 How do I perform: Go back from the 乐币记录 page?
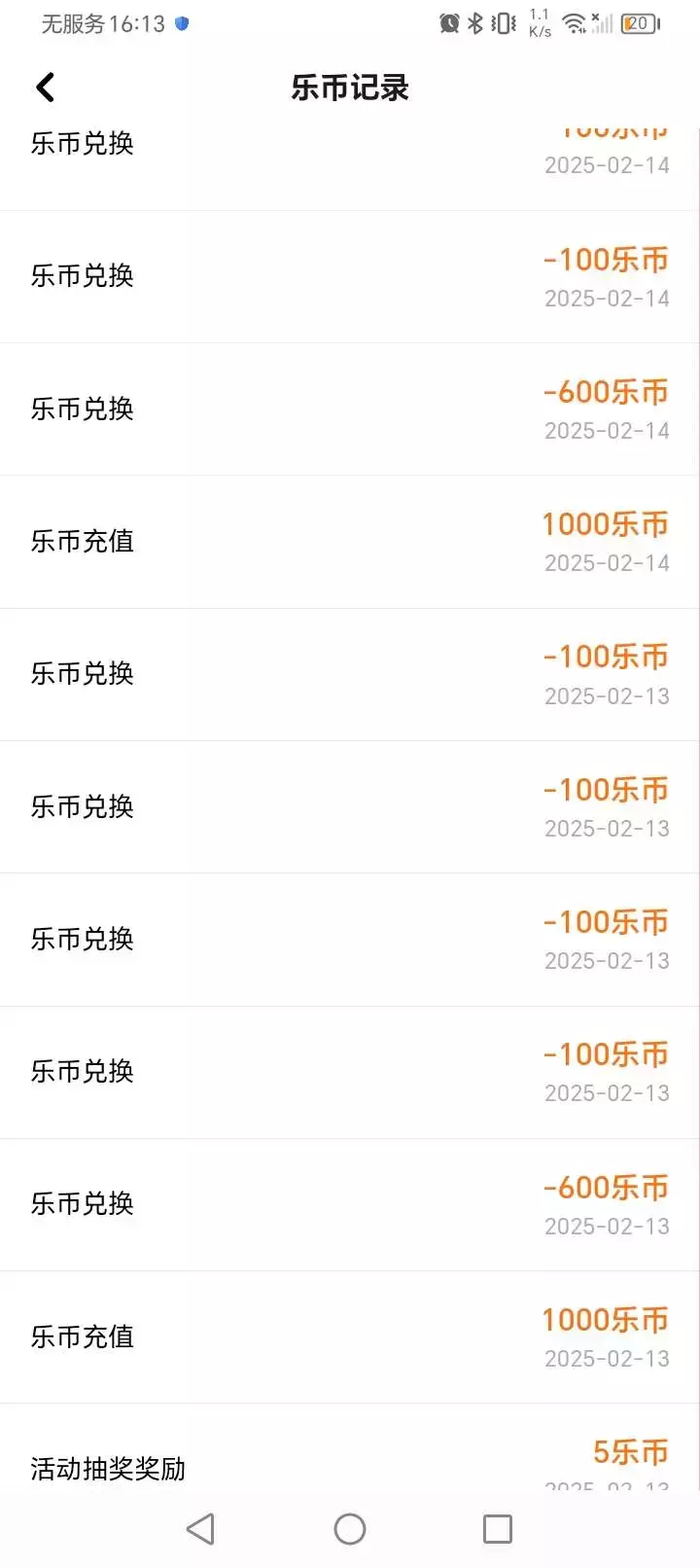(x=45, y=88)
